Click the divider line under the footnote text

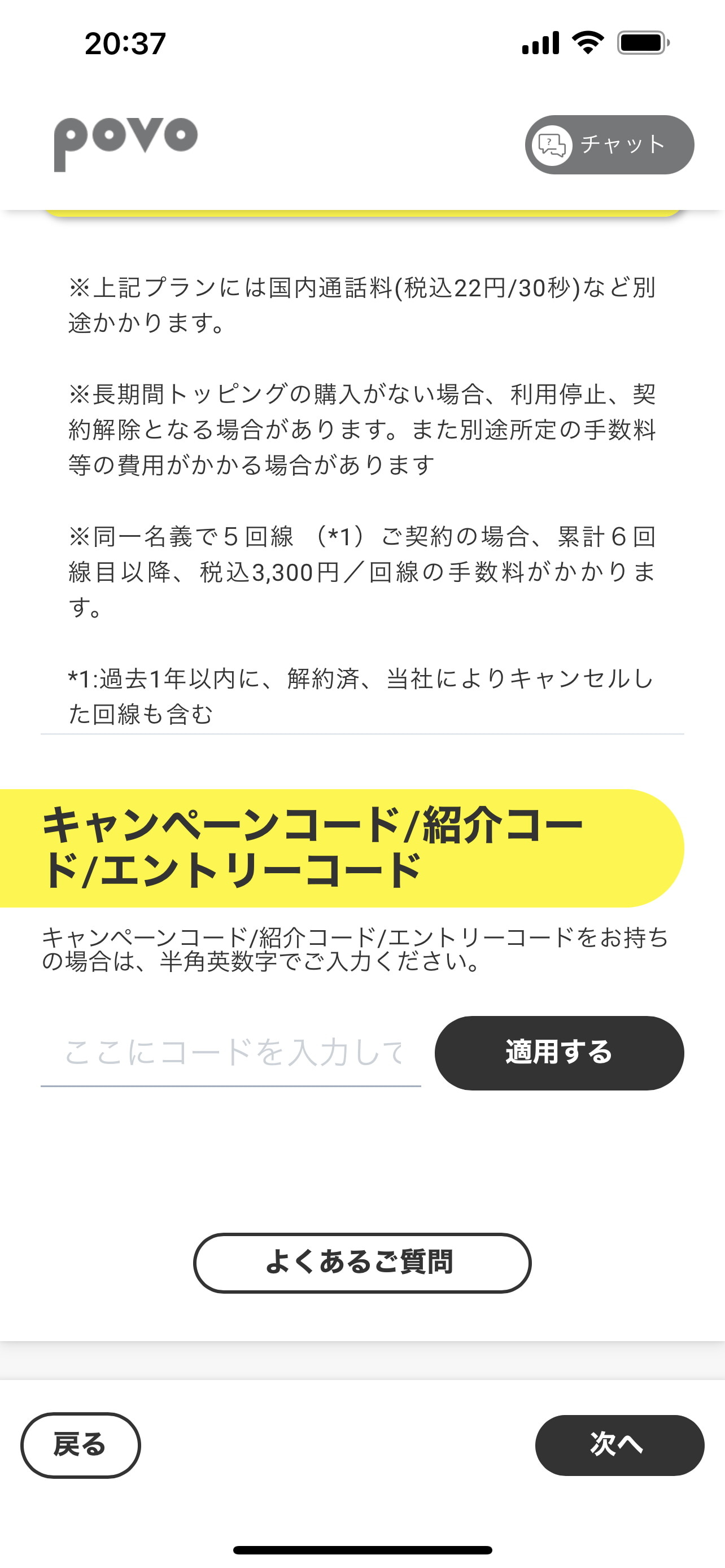[x=362, y=735]
